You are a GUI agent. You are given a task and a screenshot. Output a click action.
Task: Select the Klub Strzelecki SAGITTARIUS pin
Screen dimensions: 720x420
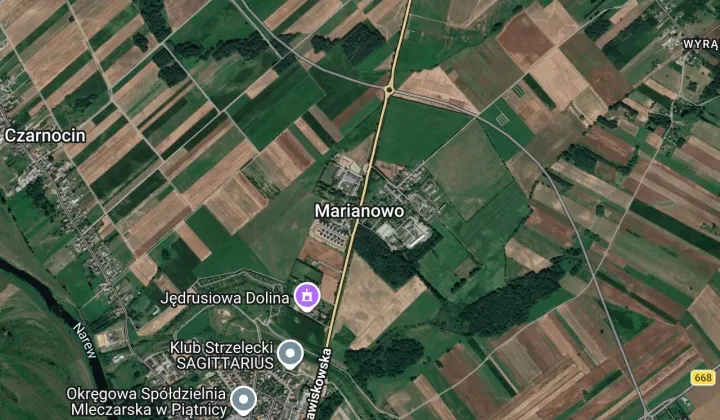[290, 352]
